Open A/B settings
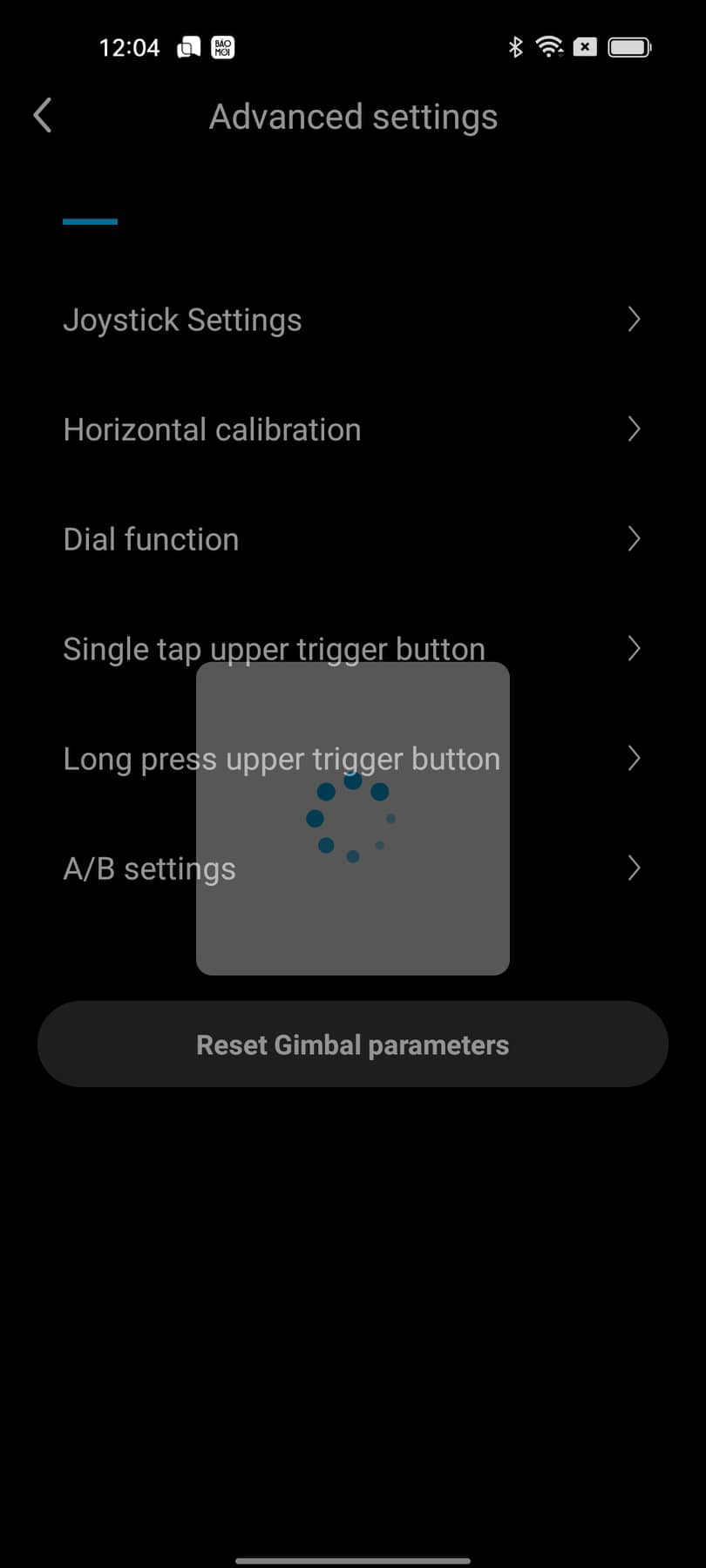 (353, 868)
